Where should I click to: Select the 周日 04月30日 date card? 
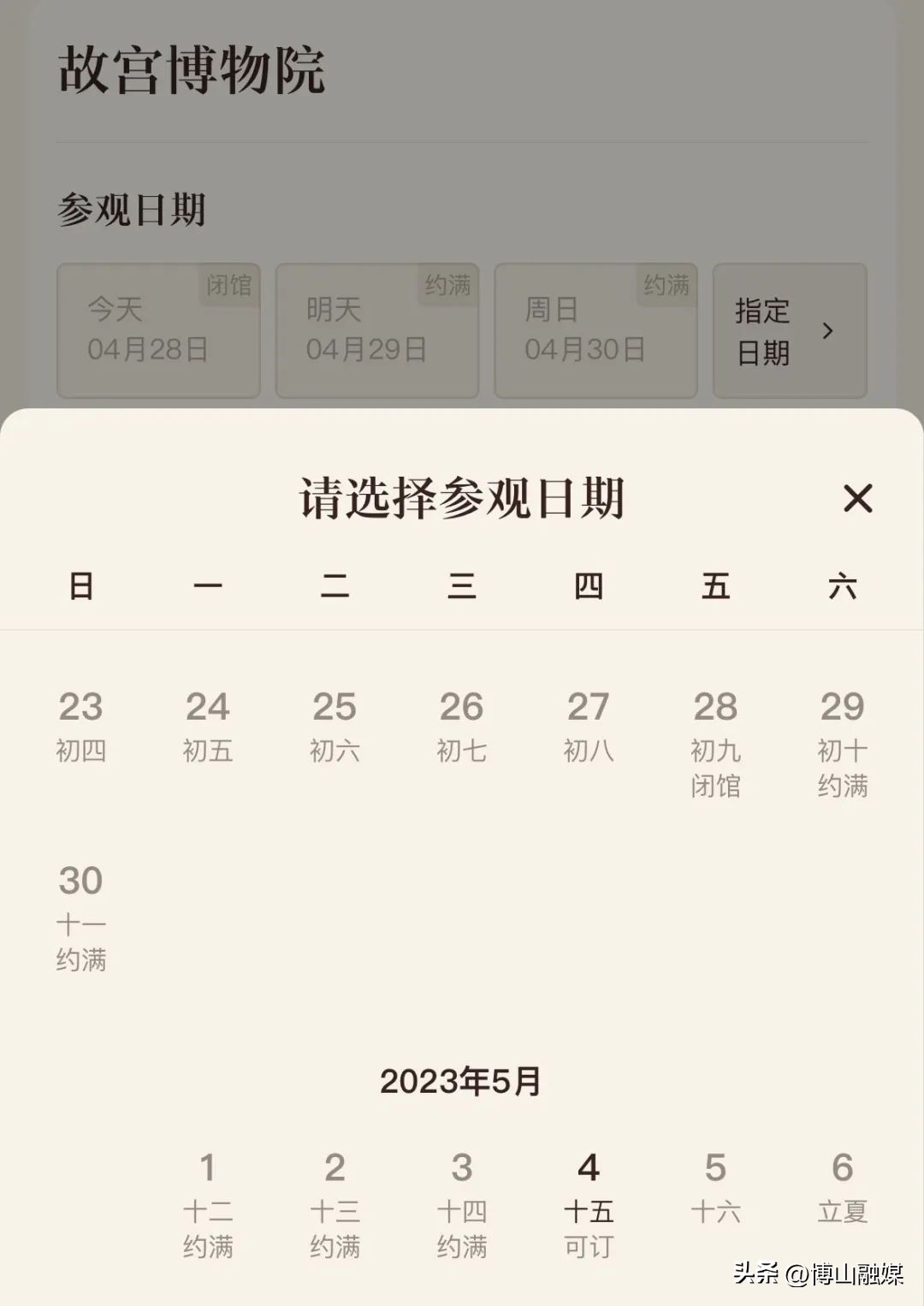(595, 330)
